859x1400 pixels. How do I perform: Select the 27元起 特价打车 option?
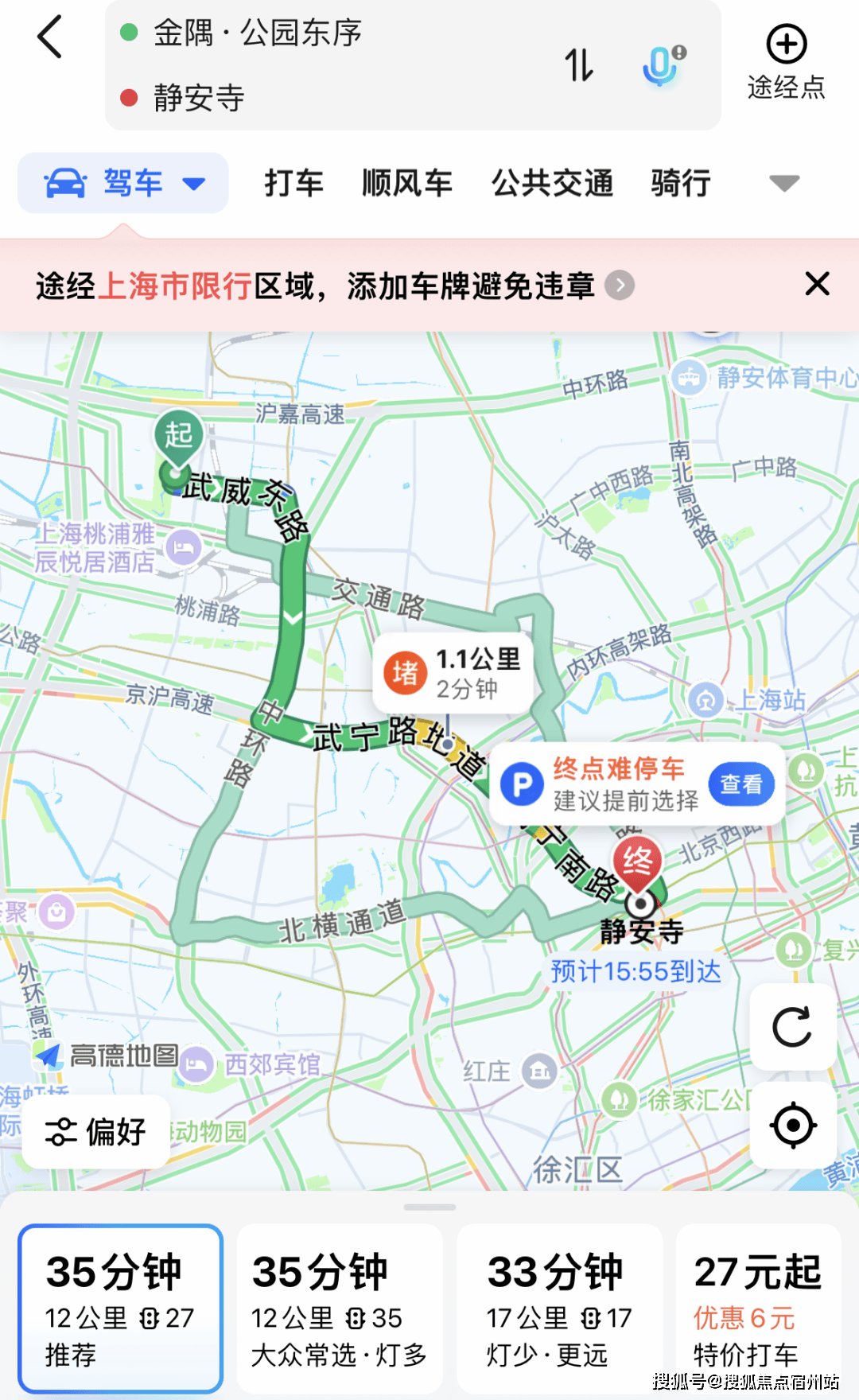[x=757, y=1309]
